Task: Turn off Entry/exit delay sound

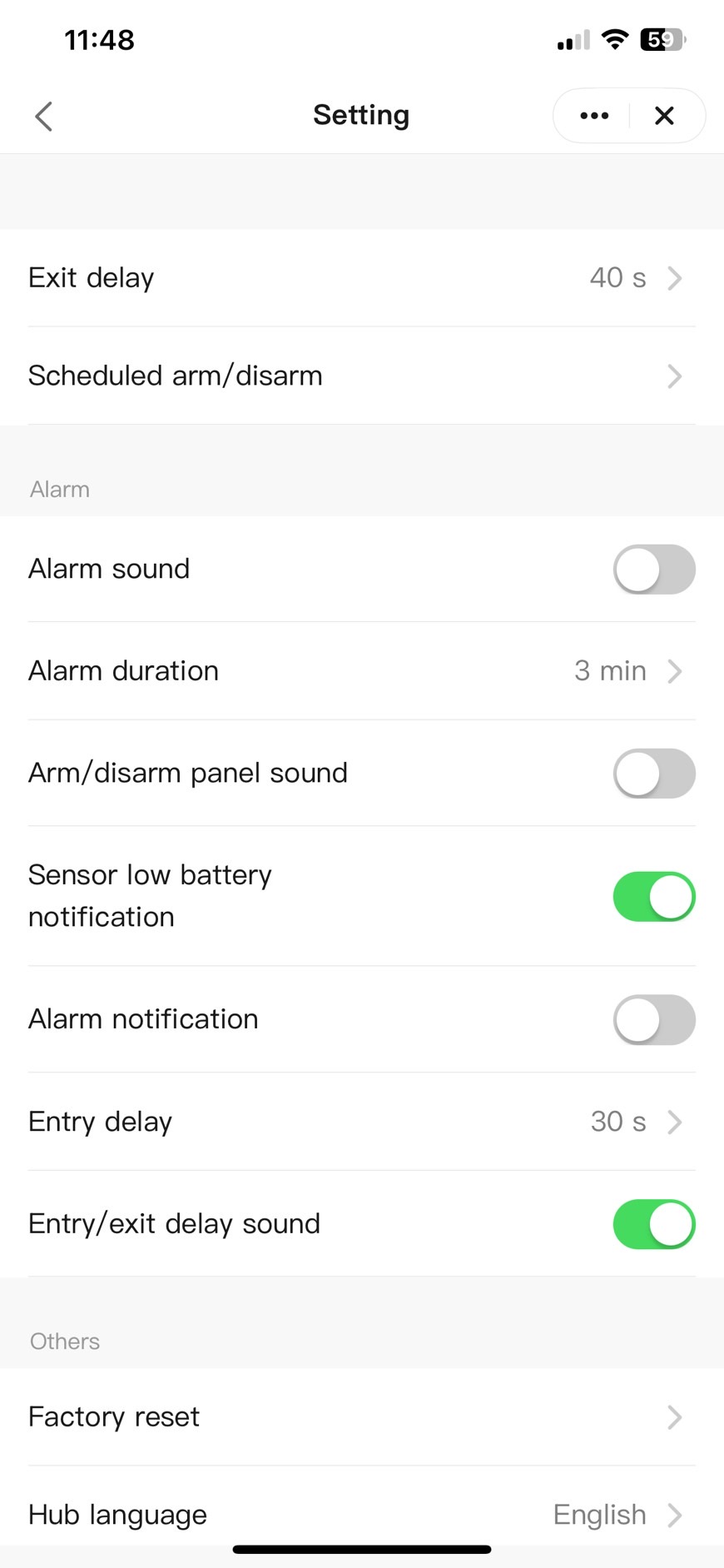Action: tap(653, 1224)
